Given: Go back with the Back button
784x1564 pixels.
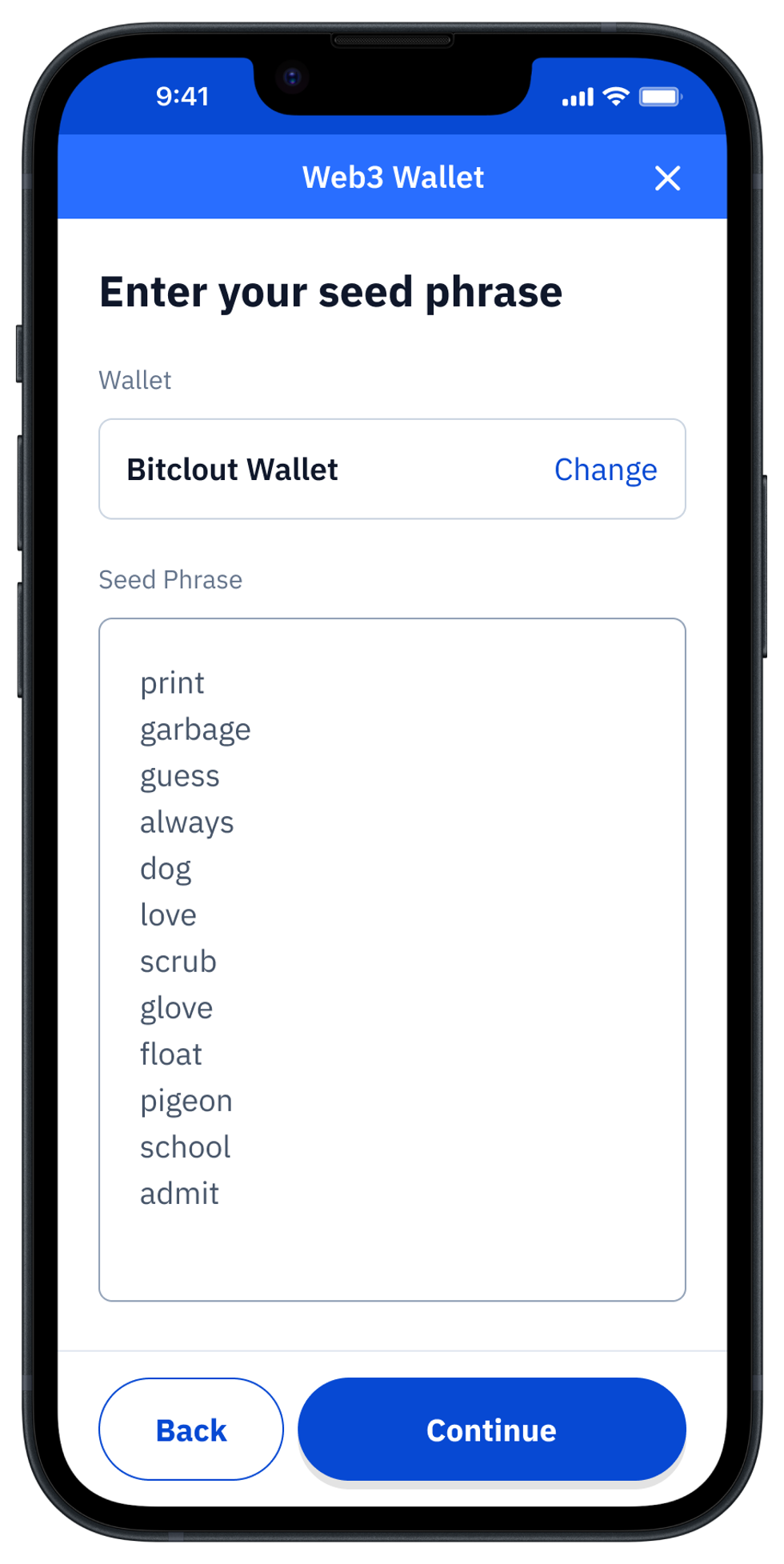Looking at the screenshot, I should point(190,1430).
